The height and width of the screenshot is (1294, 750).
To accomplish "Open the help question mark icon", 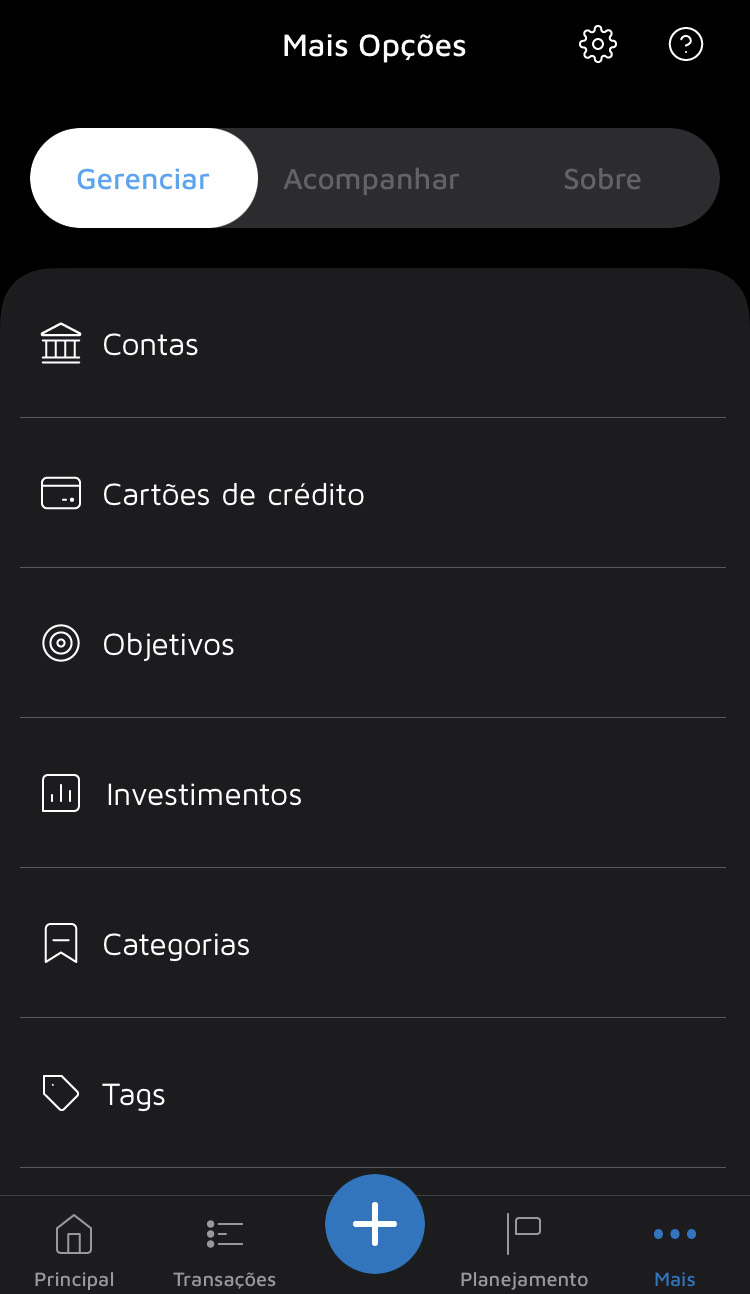I will tap(686, 45).
